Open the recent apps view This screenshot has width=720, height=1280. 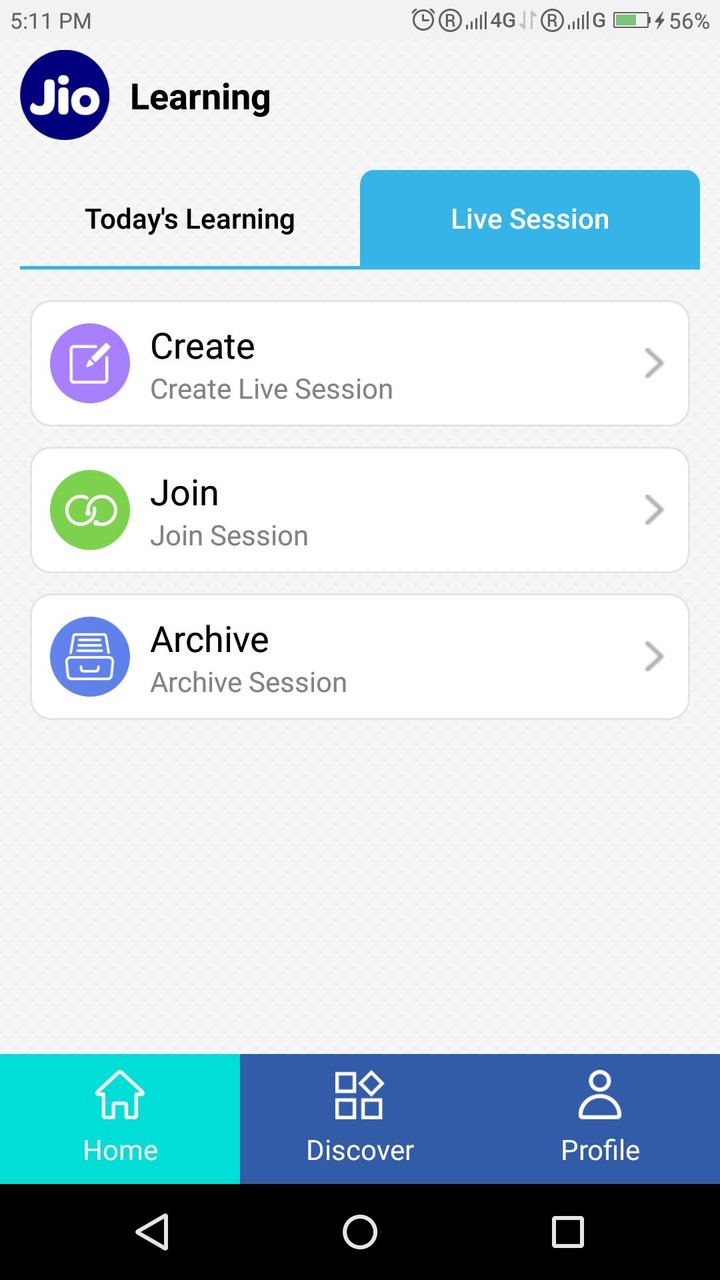click(x=568, y=1232)
